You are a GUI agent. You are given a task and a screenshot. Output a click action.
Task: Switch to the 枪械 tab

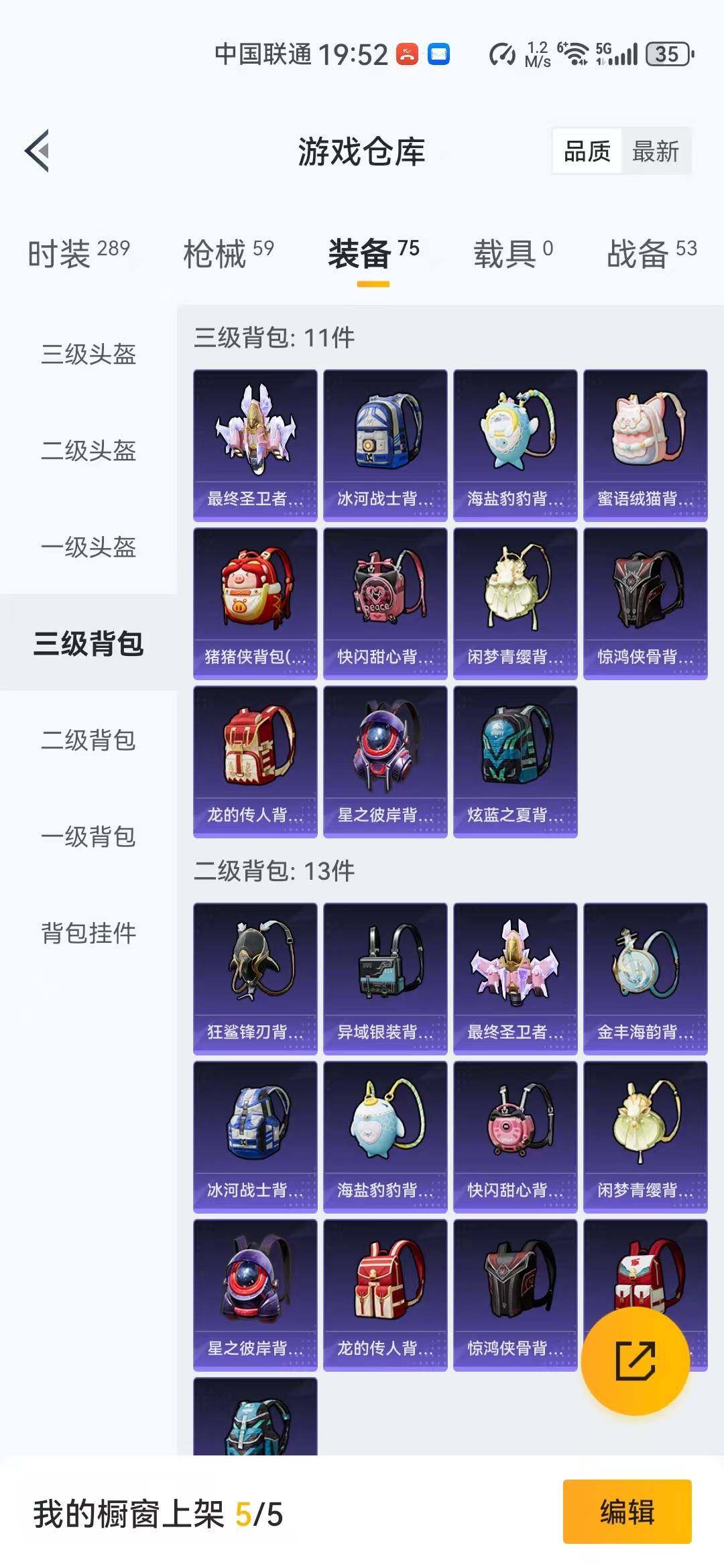tap(228, 254)
